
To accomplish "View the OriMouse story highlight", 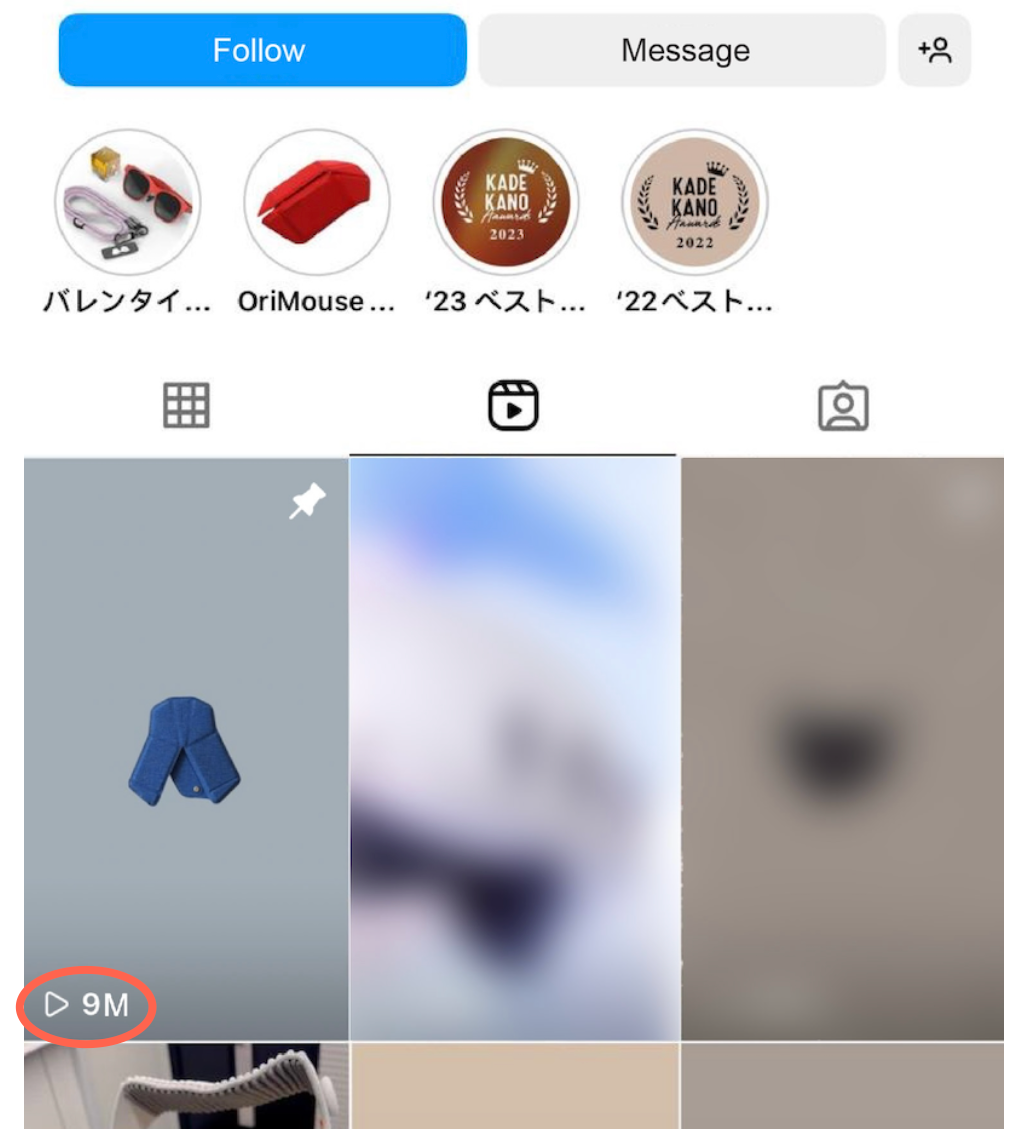I will coord(316,203).
